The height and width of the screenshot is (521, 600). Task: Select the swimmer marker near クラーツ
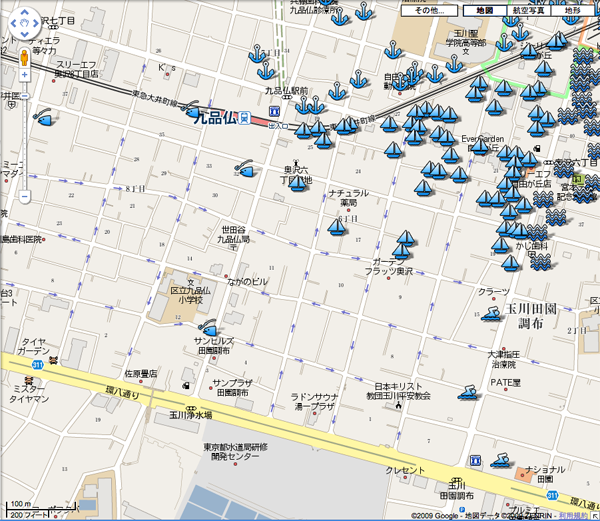click(x=492, y=315)
